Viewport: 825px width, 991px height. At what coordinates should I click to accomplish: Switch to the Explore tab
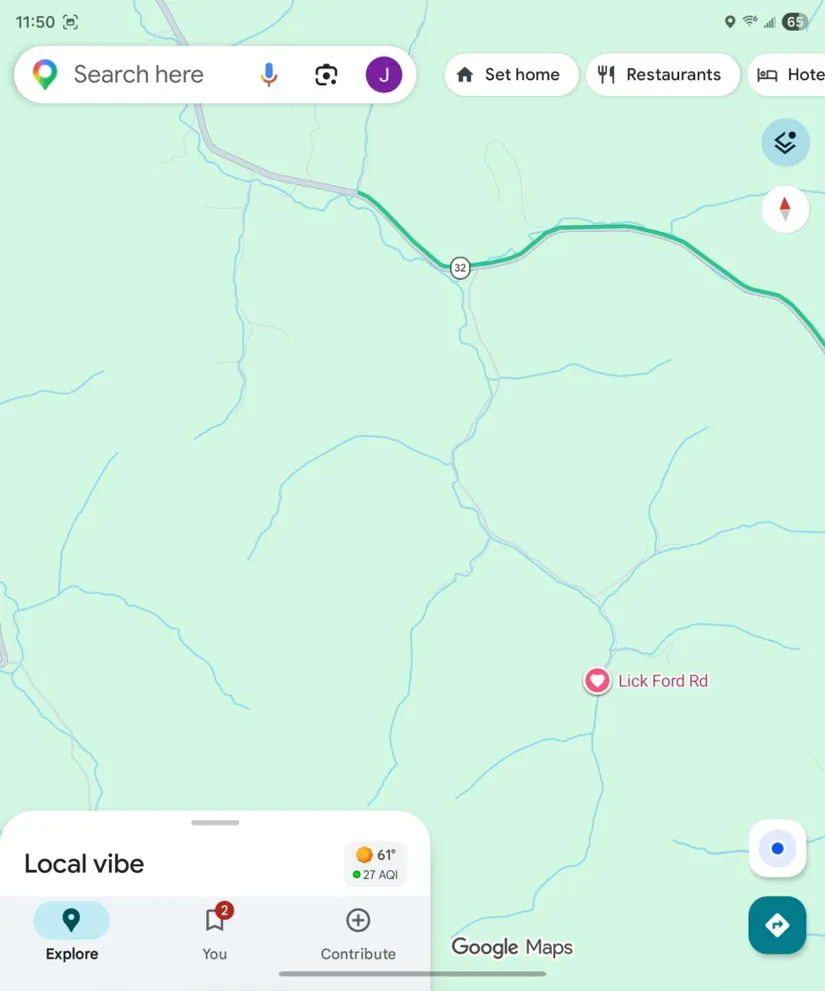click(x=71, y=932)
